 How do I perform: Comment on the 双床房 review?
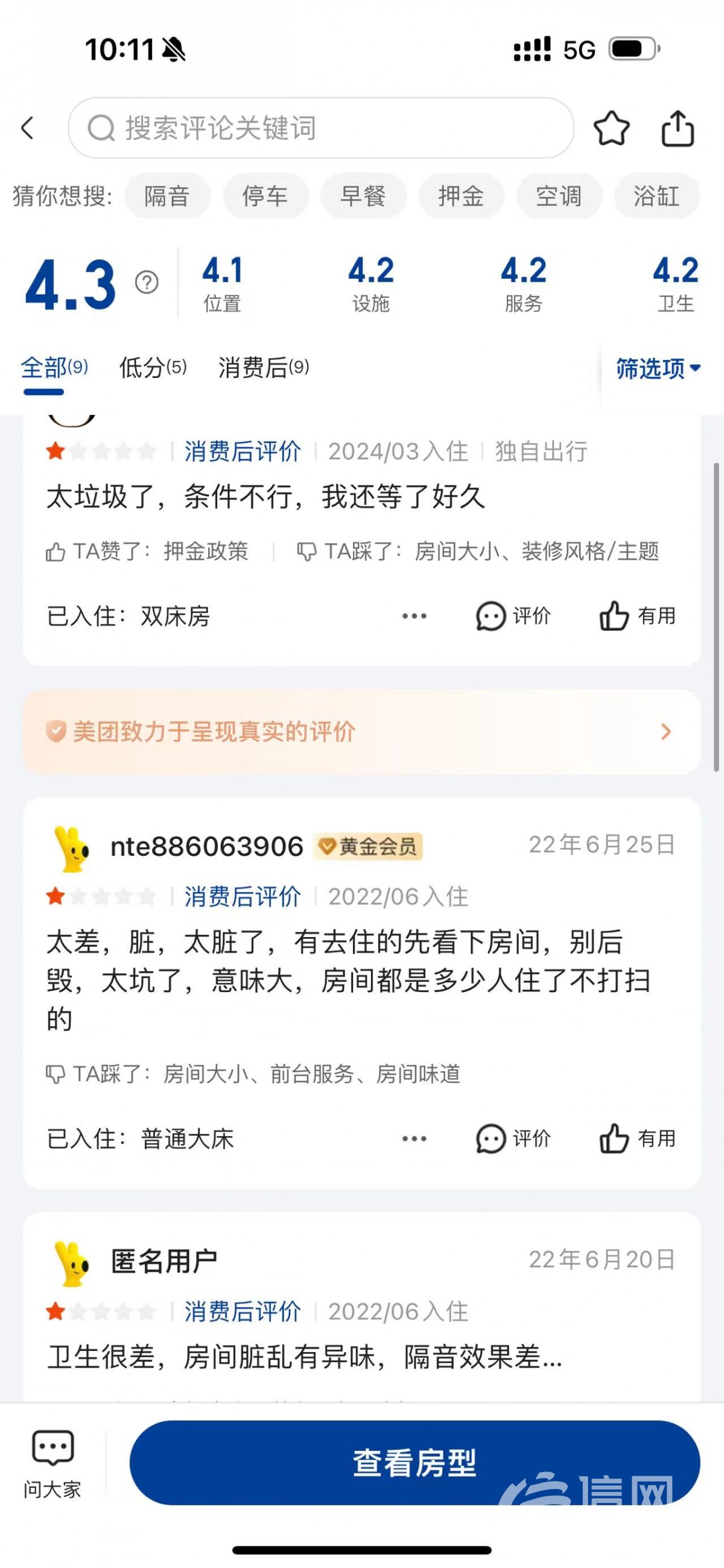tap(513, 616)
